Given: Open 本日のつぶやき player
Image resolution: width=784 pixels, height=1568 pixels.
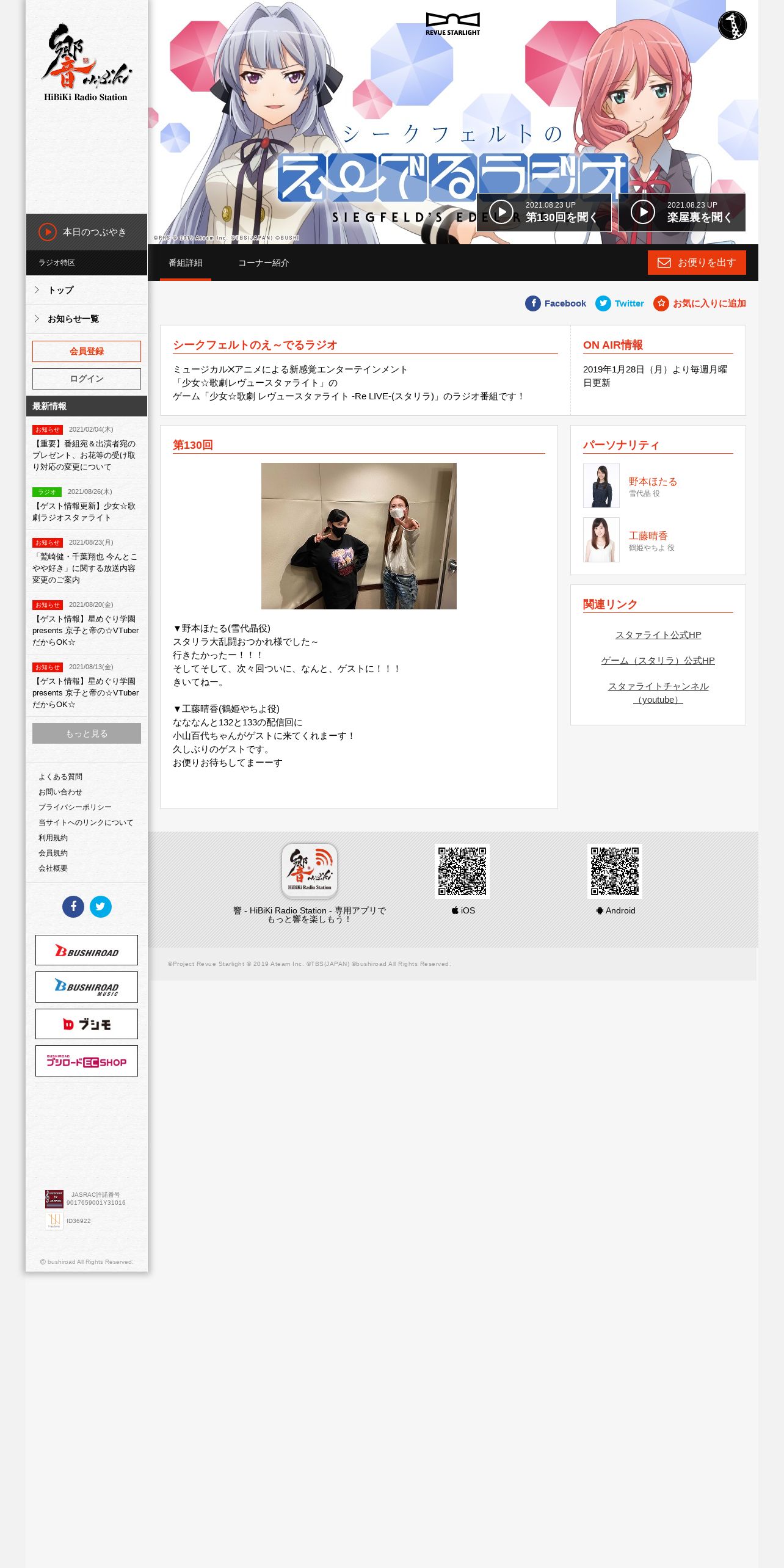Looking at the screenshot, I should (87, 232).
